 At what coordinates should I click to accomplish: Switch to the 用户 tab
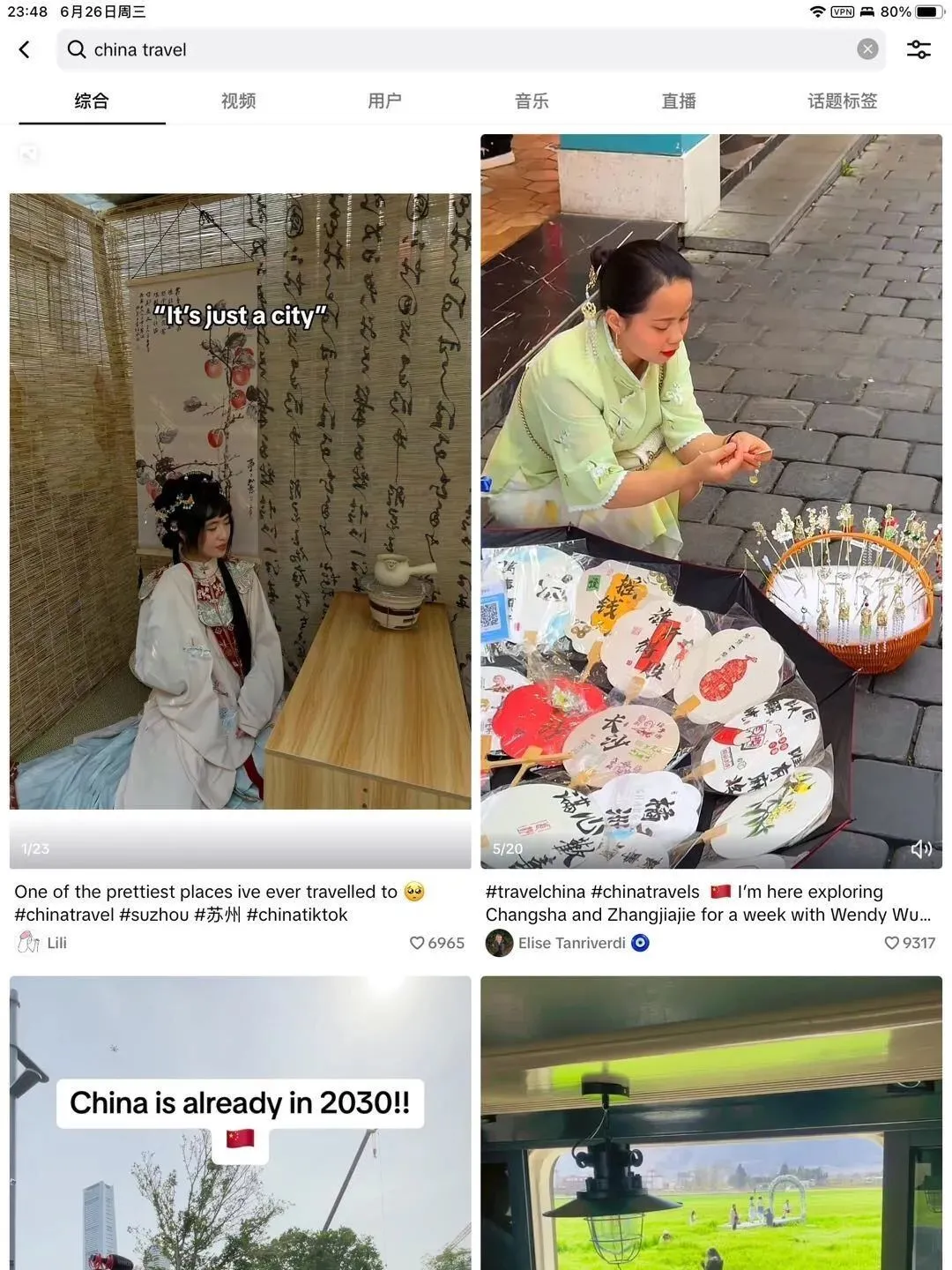pyautogui.click(x=384, y=101)
